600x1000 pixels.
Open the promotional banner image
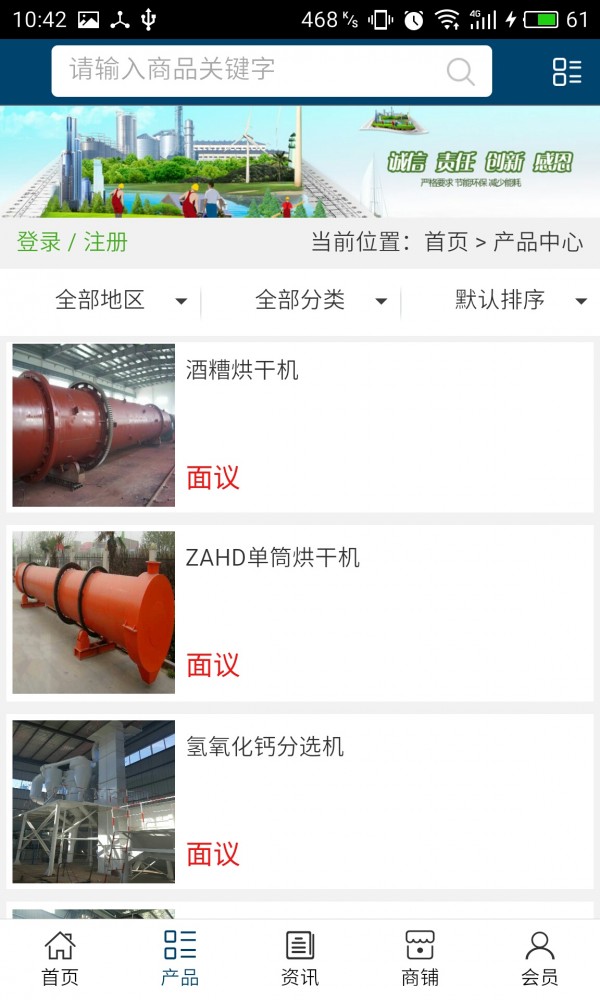click(300, 162)
